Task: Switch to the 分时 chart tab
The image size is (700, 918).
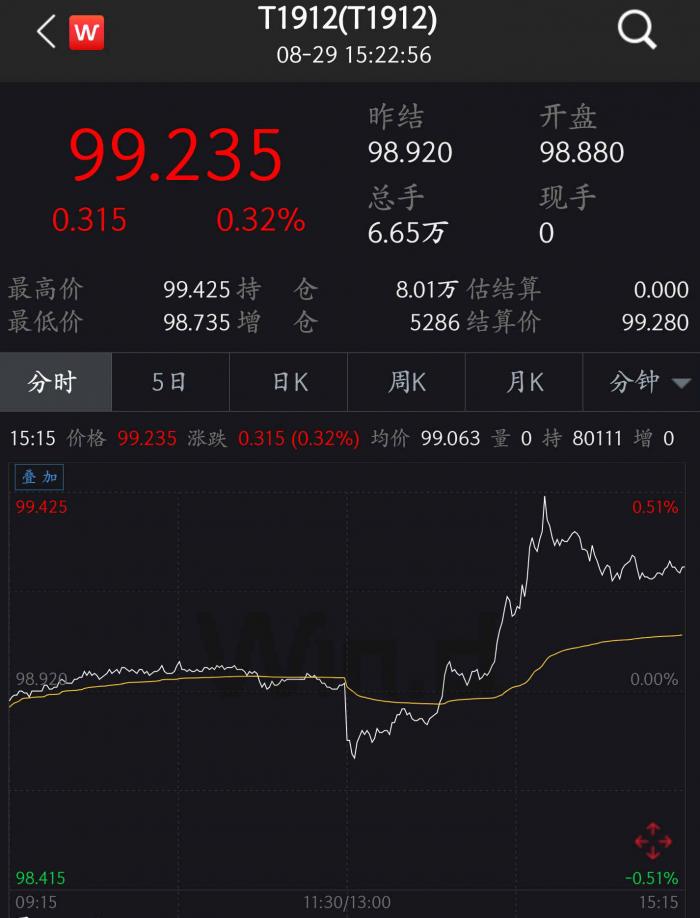Action: (x=54, y=382)
